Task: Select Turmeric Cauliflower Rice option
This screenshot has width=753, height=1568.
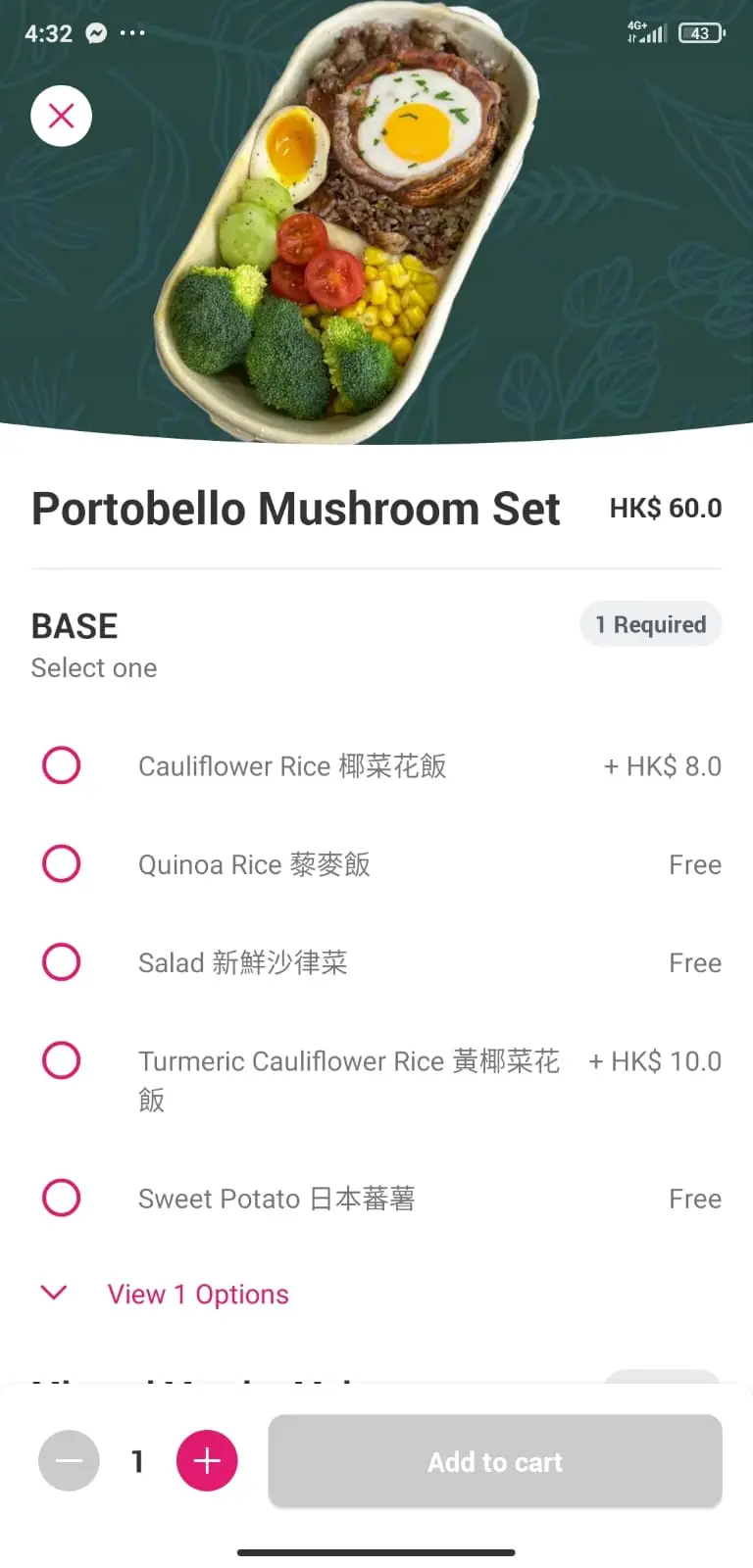Action: point(61,1060)
